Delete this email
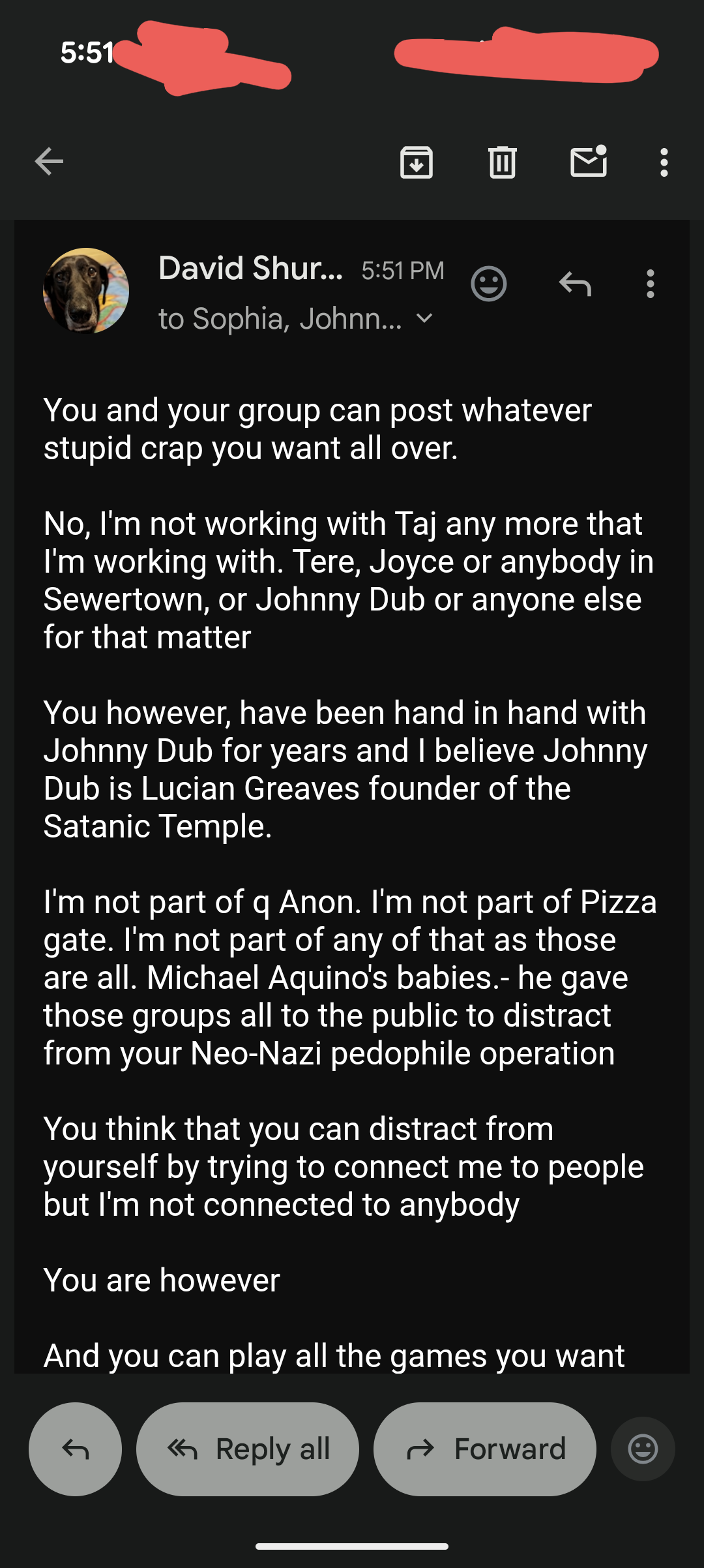 (x=502, y=162)
